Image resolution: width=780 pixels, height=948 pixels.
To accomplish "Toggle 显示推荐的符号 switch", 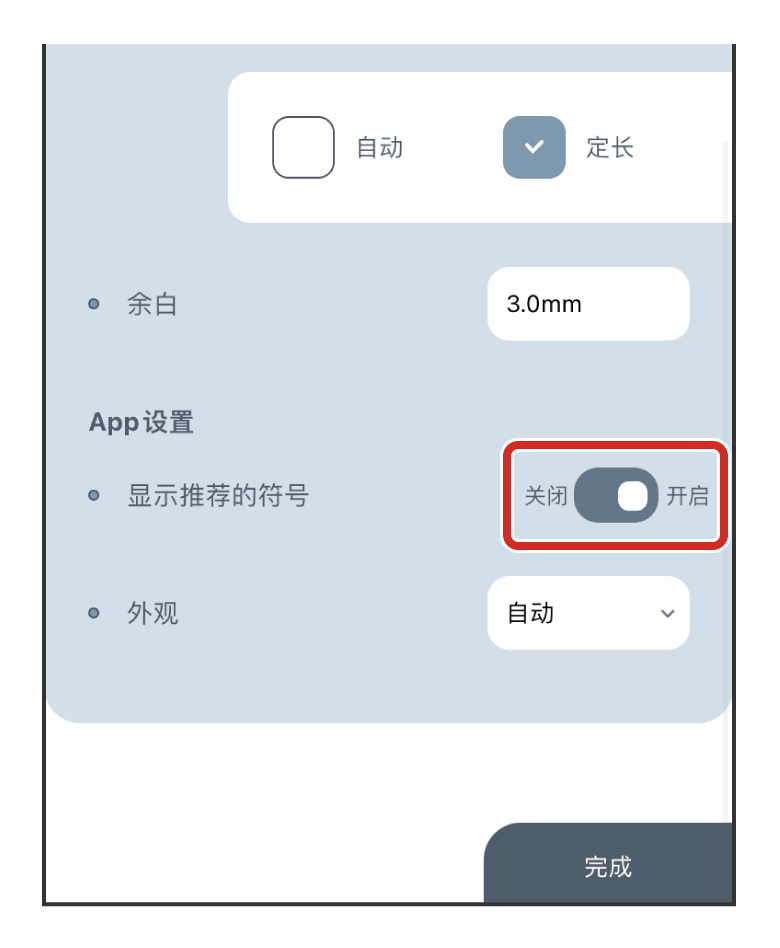I will tap(616, 495).
